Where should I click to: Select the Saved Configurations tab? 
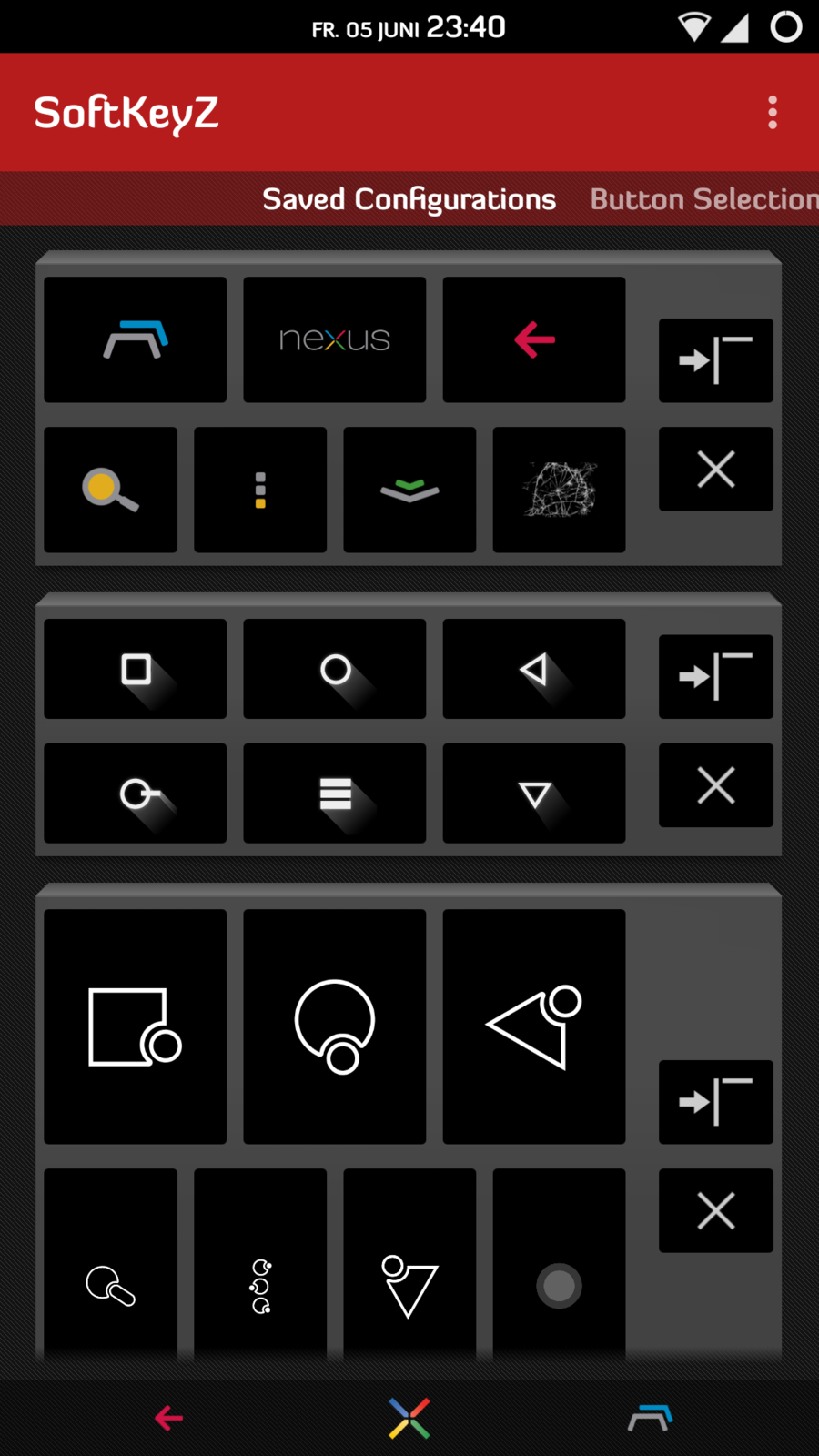[409, 199]
